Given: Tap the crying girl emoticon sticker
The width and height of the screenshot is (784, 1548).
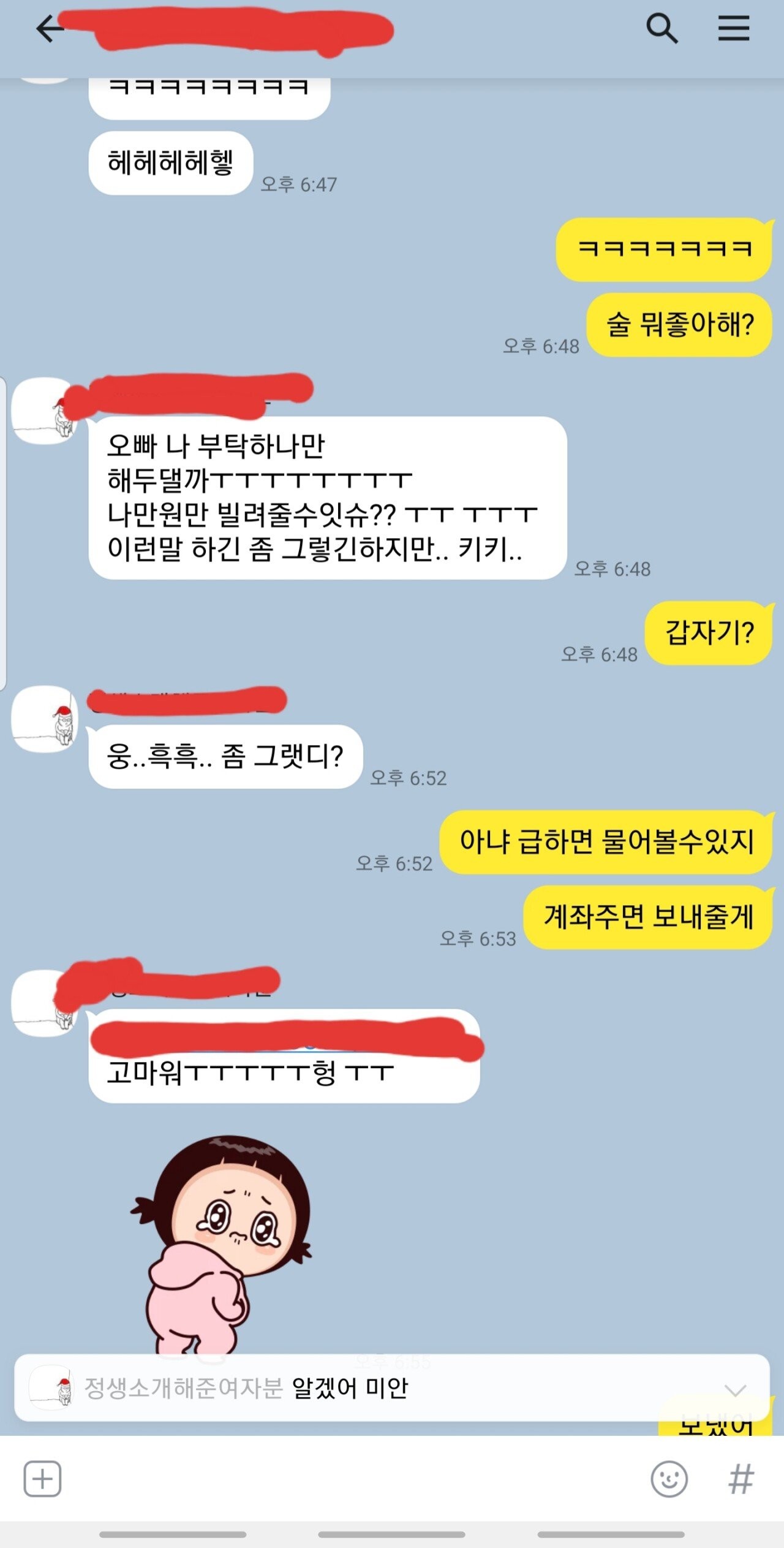Looking at the screenshot, I should 221,1244.
